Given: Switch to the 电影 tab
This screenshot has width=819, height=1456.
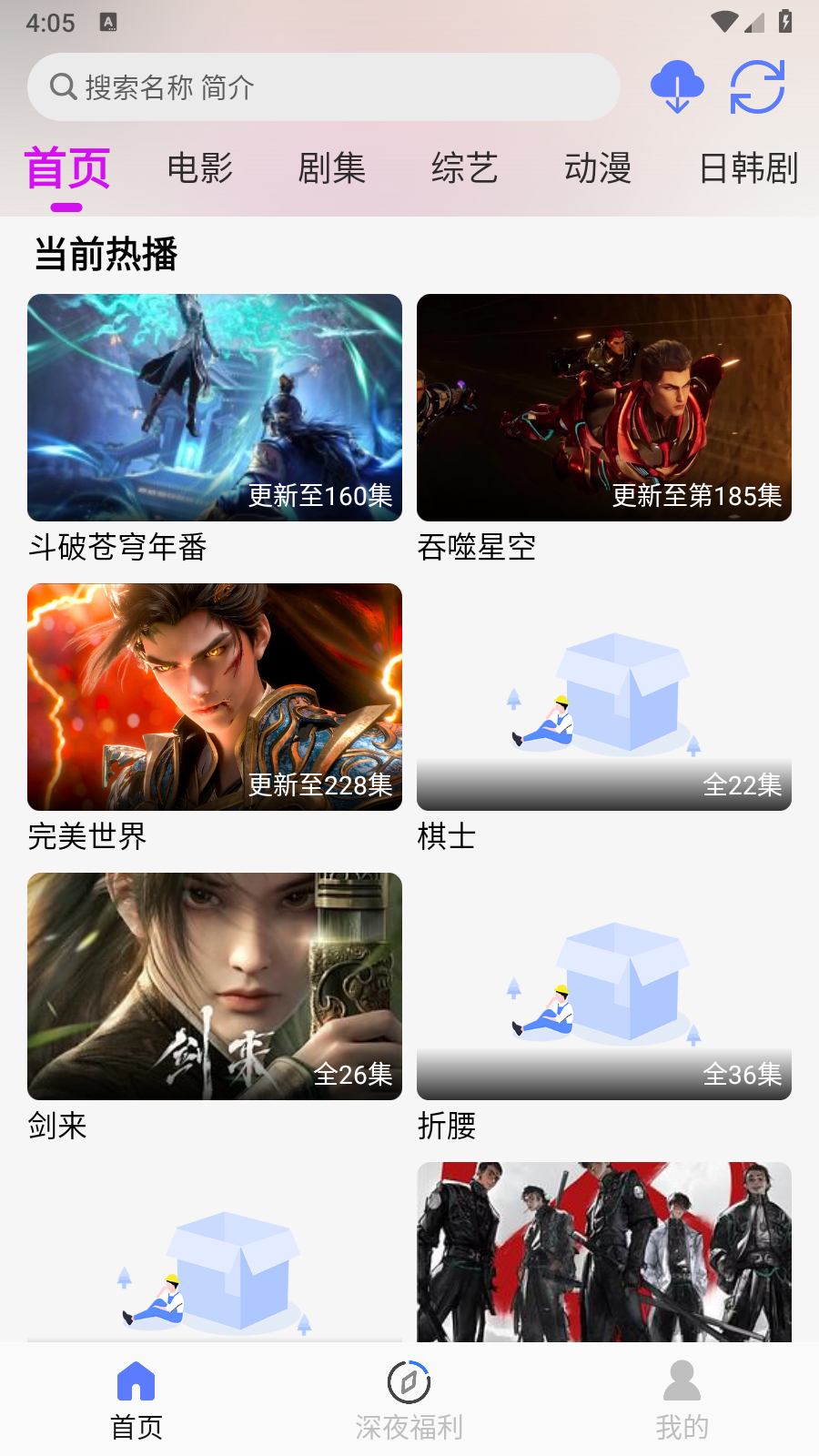Looking at the screenshot, I should [200, 169].
